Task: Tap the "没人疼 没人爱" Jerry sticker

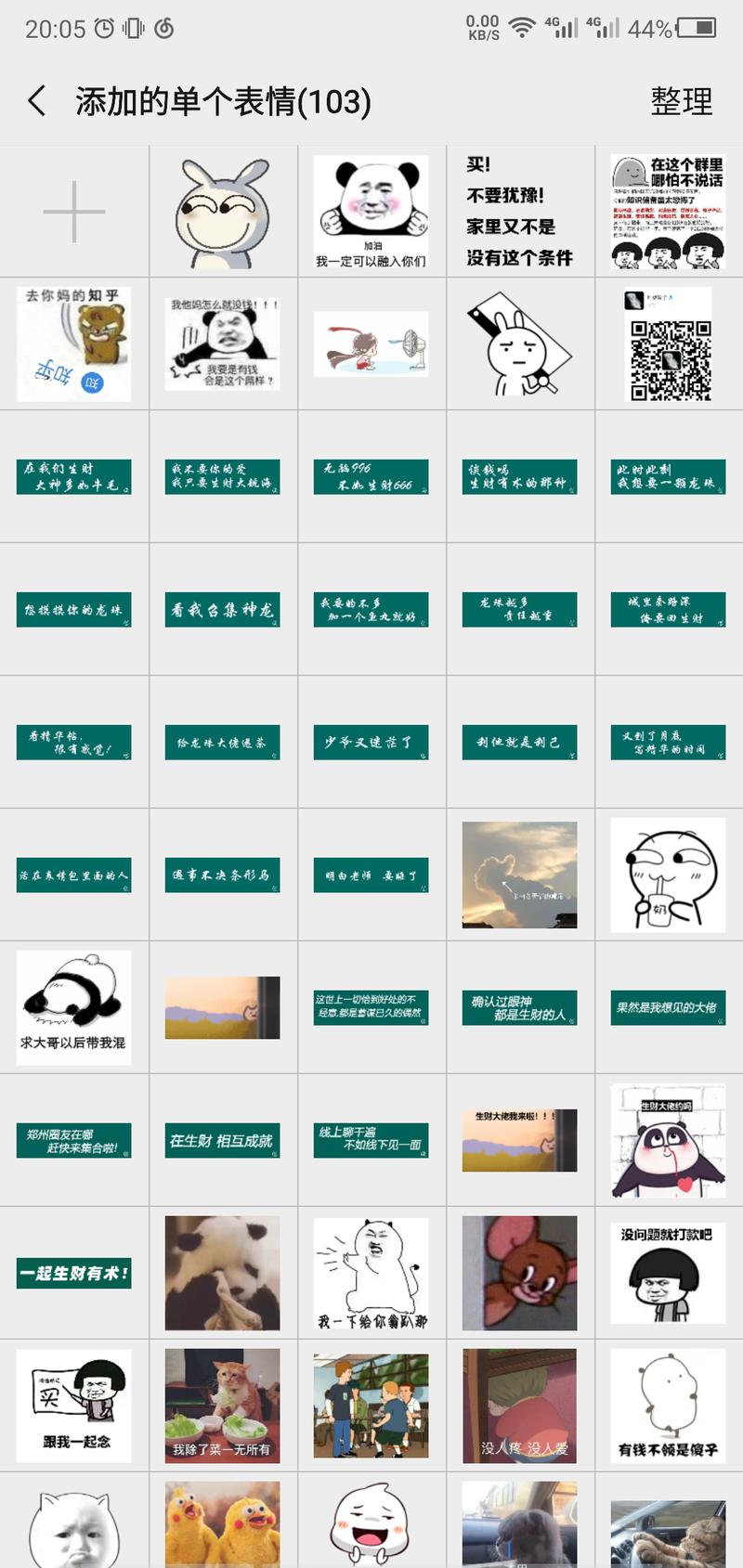Action: (x=520, y=1406)
